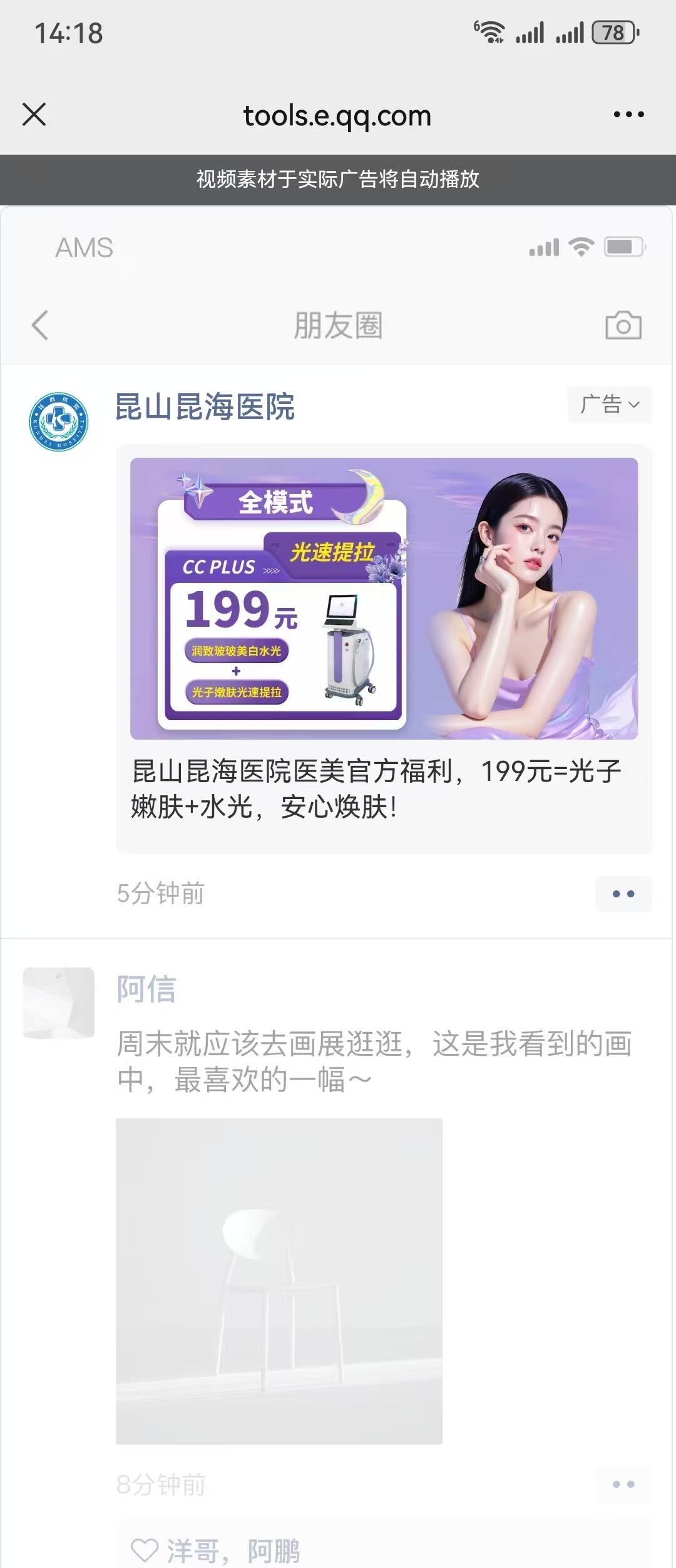Open comment menu under 阿信's post

click(623, 1484)
